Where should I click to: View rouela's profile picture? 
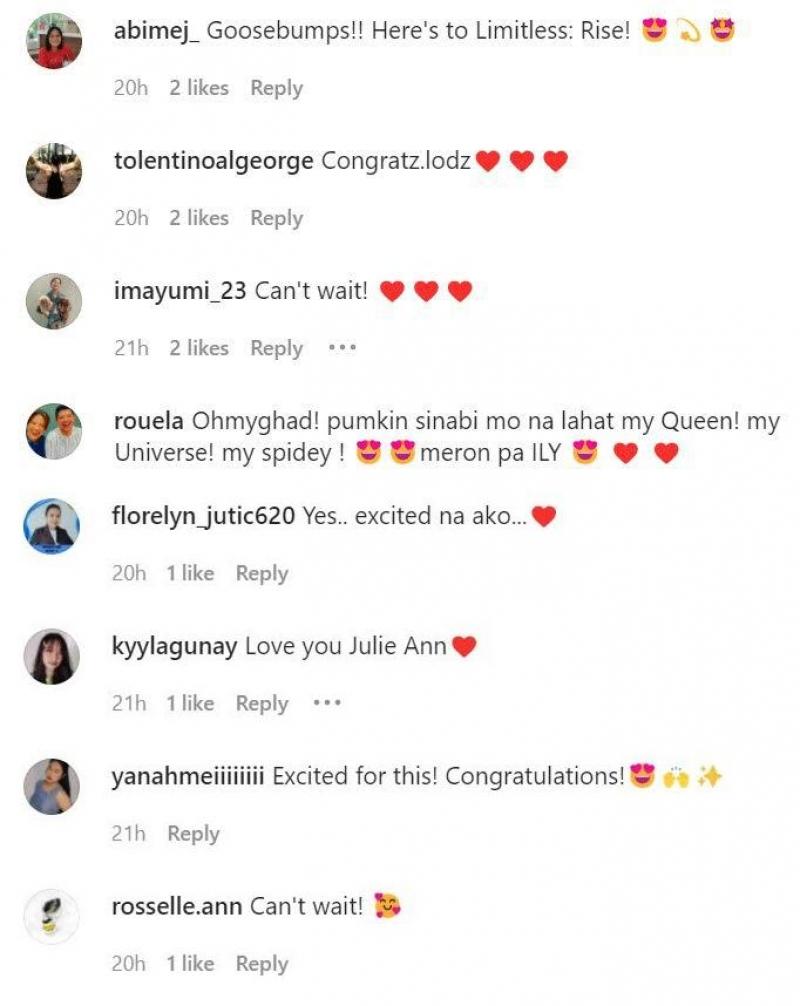click(53, 431)
